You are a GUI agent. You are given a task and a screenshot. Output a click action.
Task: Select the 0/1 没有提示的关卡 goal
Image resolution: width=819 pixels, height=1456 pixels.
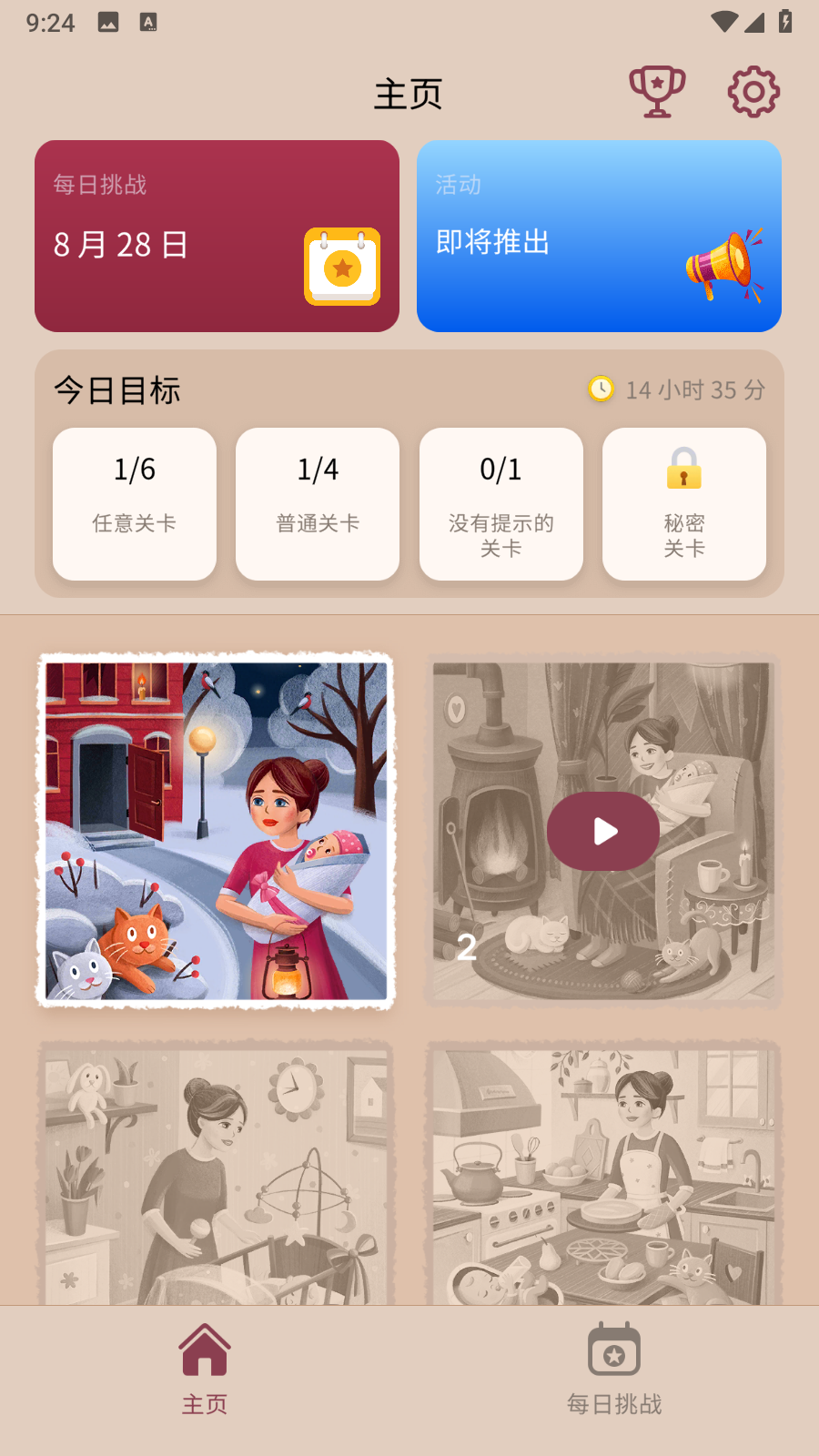[500, 503]
